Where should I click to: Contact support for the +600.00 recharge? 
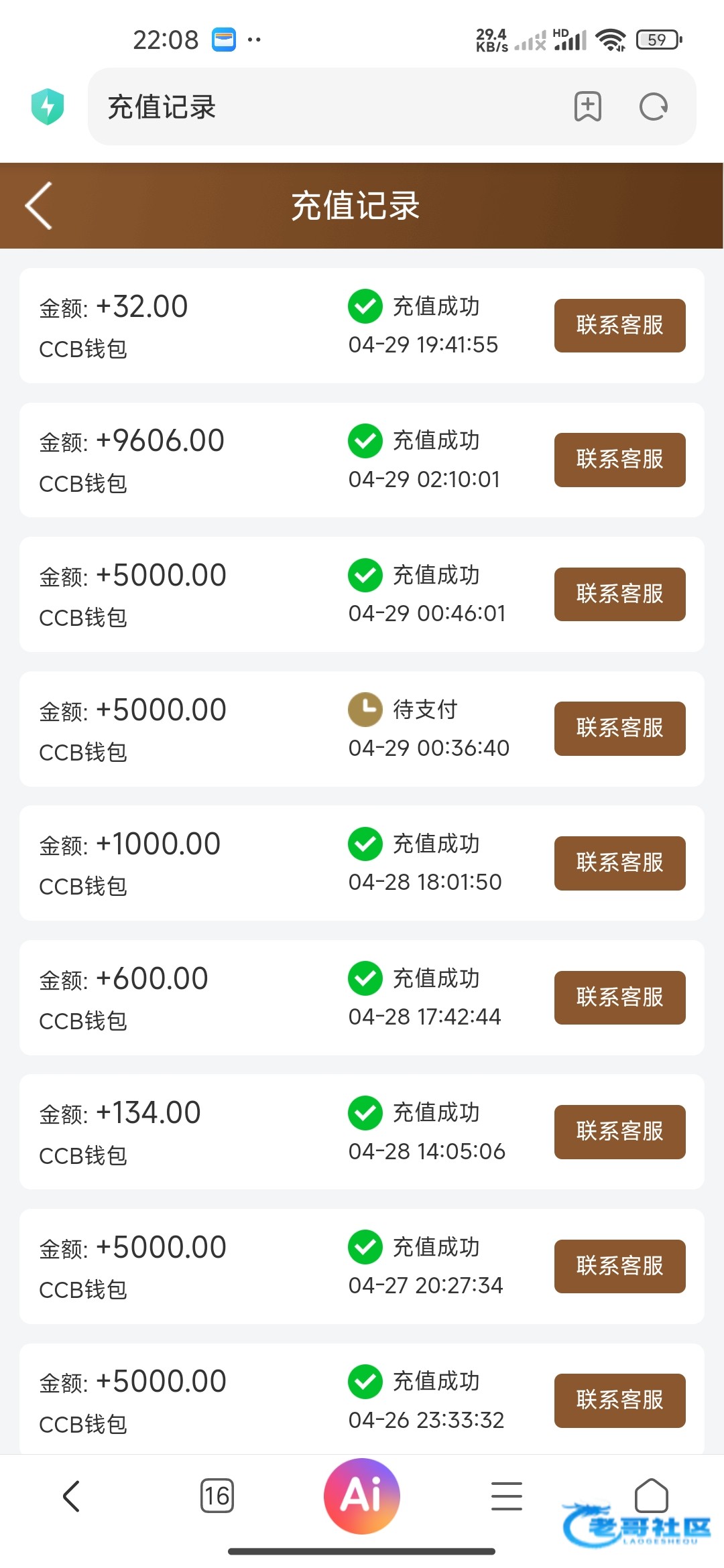619,997
